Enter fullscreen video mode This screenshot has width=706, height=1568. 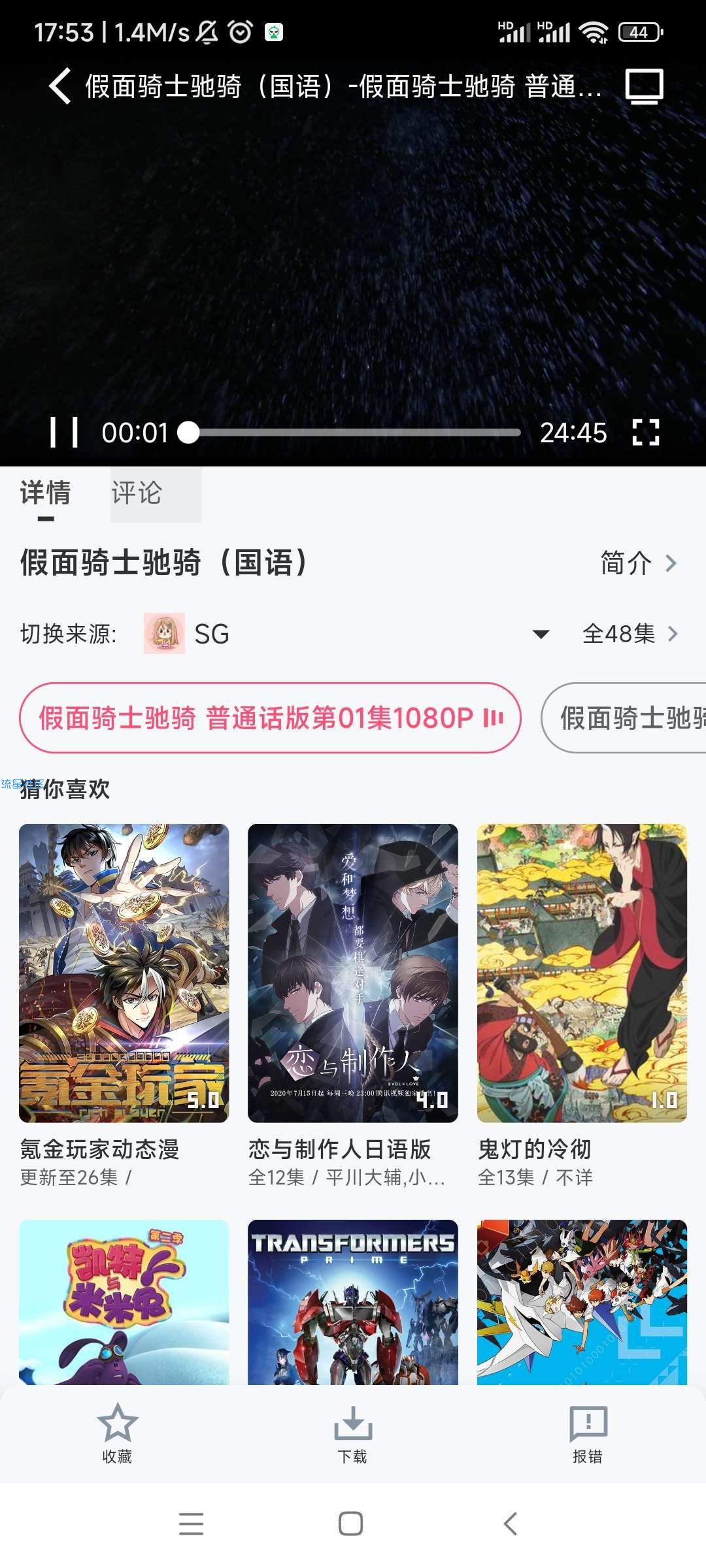tap(646, 433)
